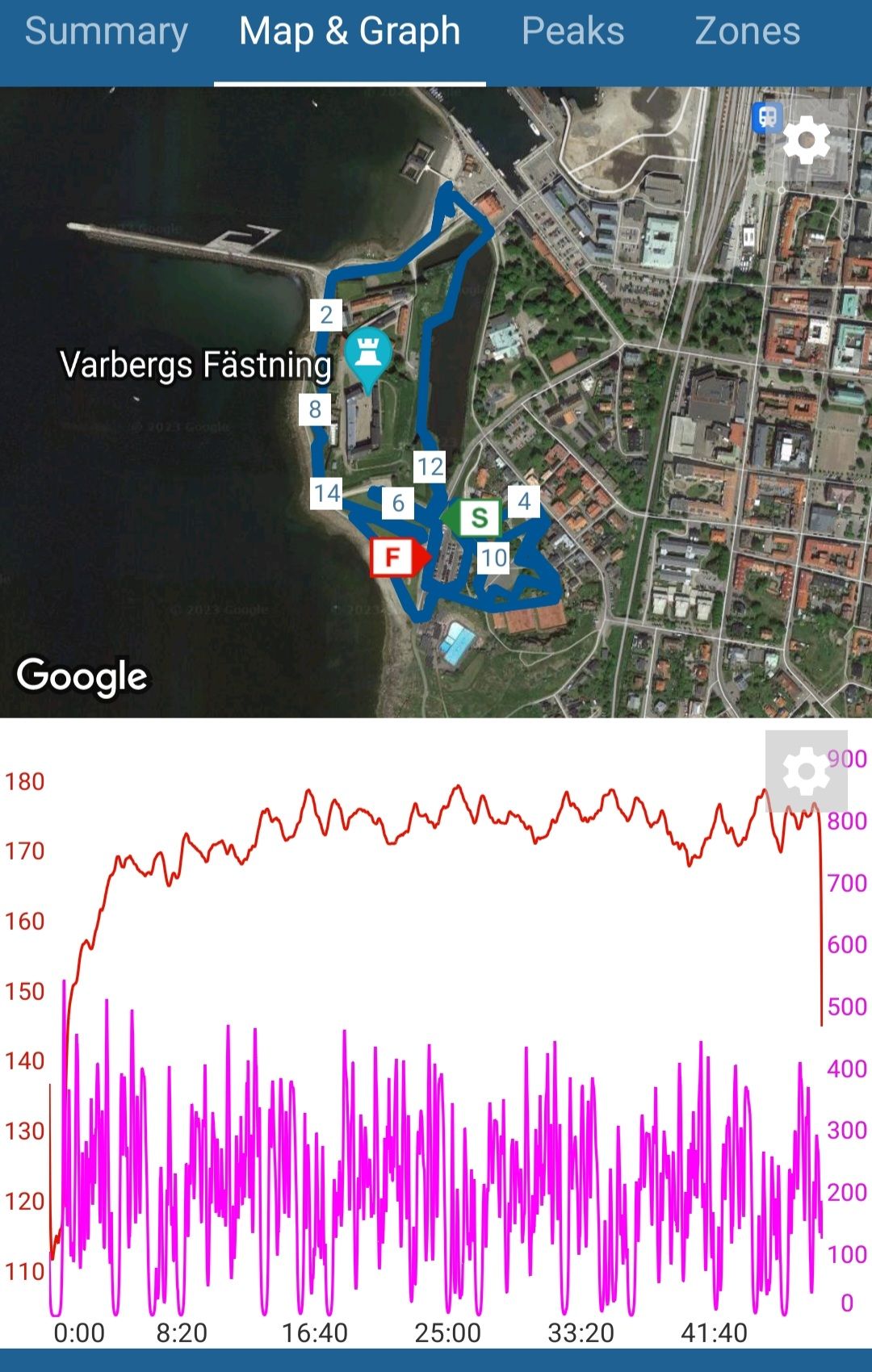This screenshot has width=872, height=1372.
Task: Select the Map & Graph tab
Action: click(350, 32)
